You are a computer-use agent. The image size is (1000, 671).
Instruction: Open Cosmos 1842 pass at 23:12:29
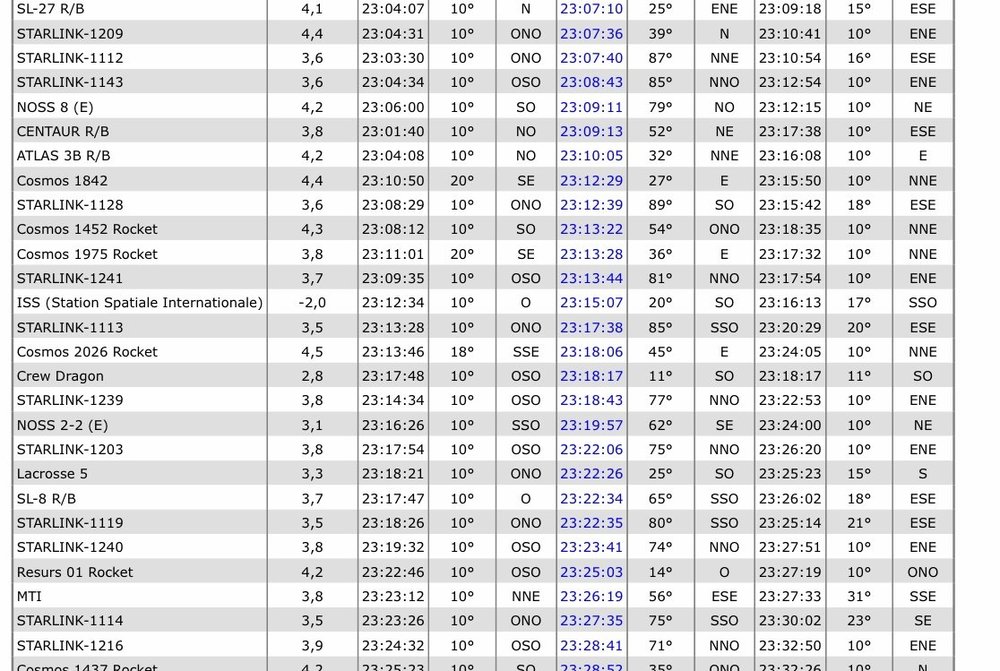(x=591, y=180)
